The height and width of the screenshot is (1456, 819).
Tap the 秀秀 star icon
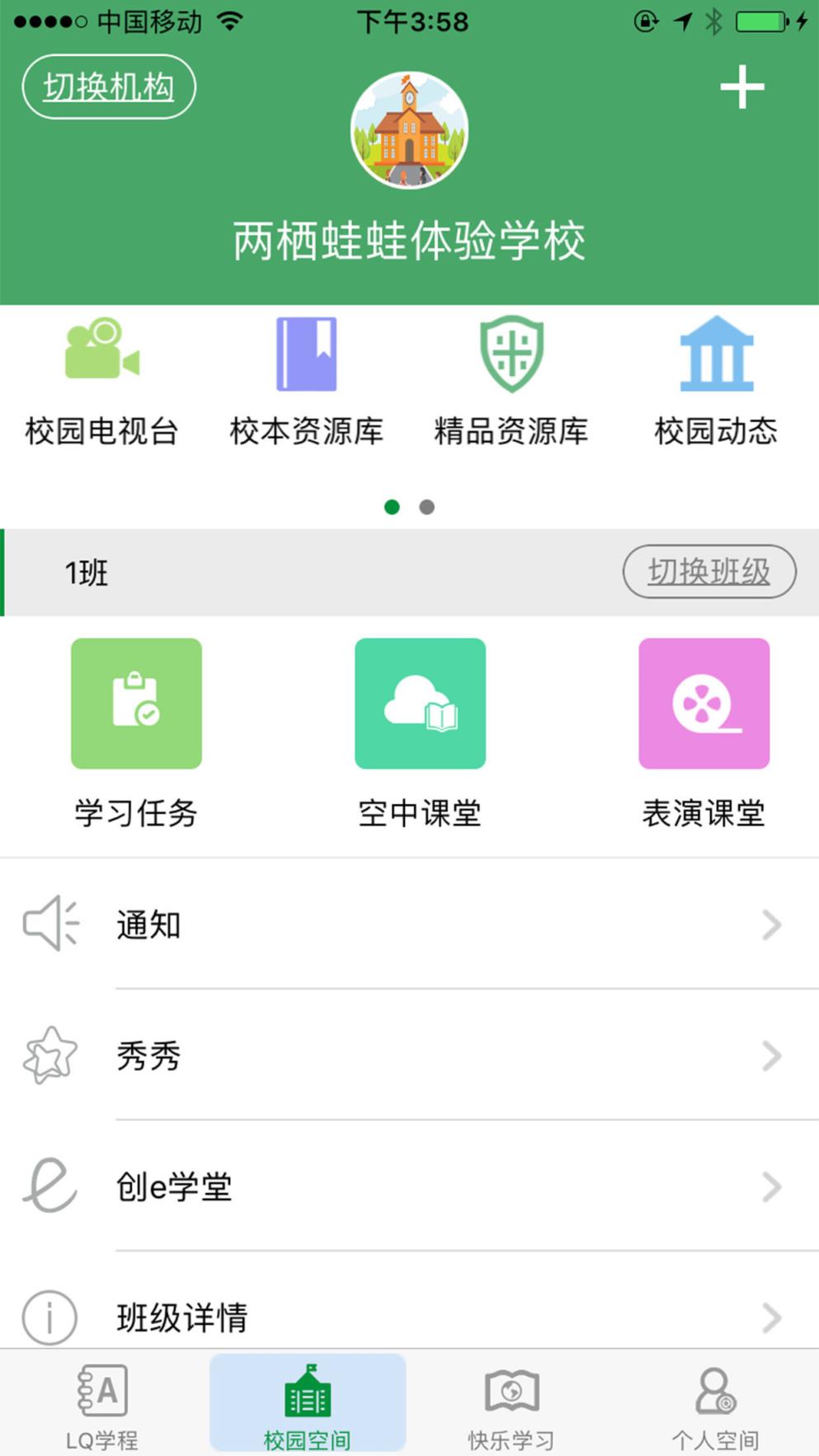pyautogui.click(x=49, y=1055)
